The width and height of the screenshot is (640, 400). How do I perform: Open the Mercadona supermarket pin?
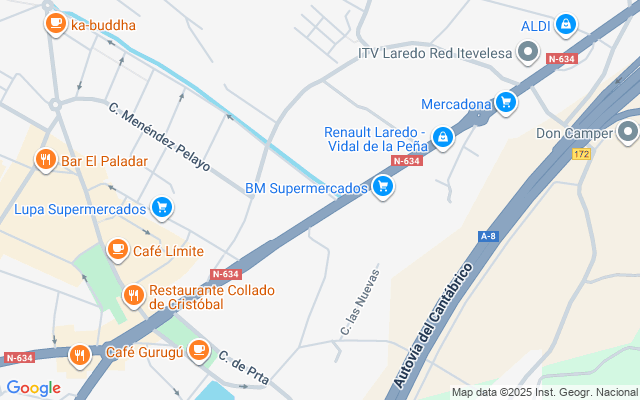tap(507, 102)
